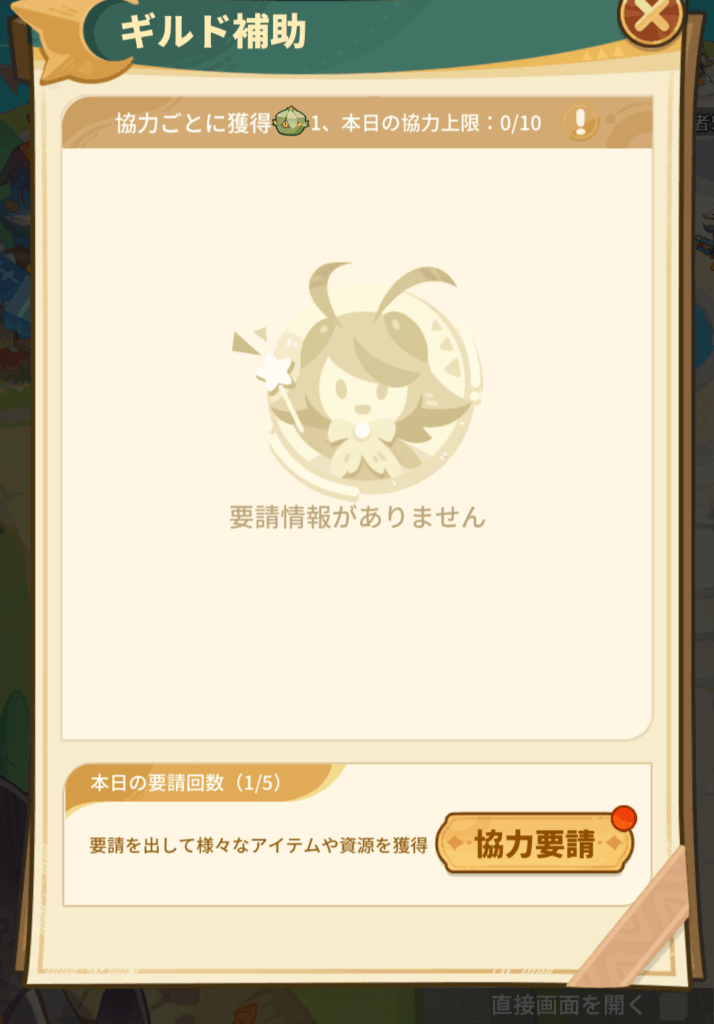
Task: Tap the 協力要請 button
Action: point(535,844)
